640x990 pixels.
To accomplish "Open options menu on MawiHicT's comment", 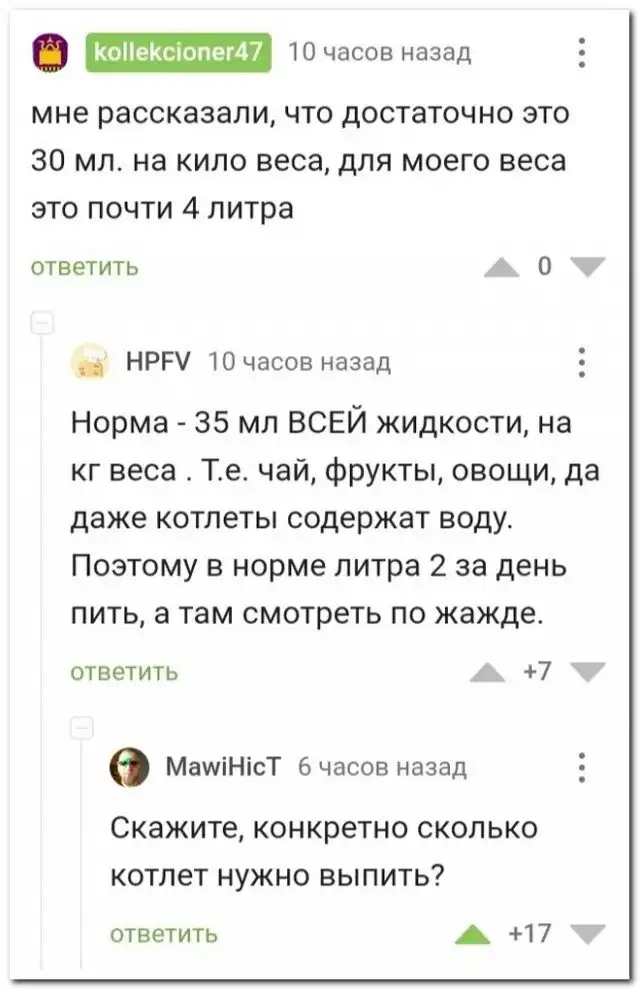I will coord(583,767).
